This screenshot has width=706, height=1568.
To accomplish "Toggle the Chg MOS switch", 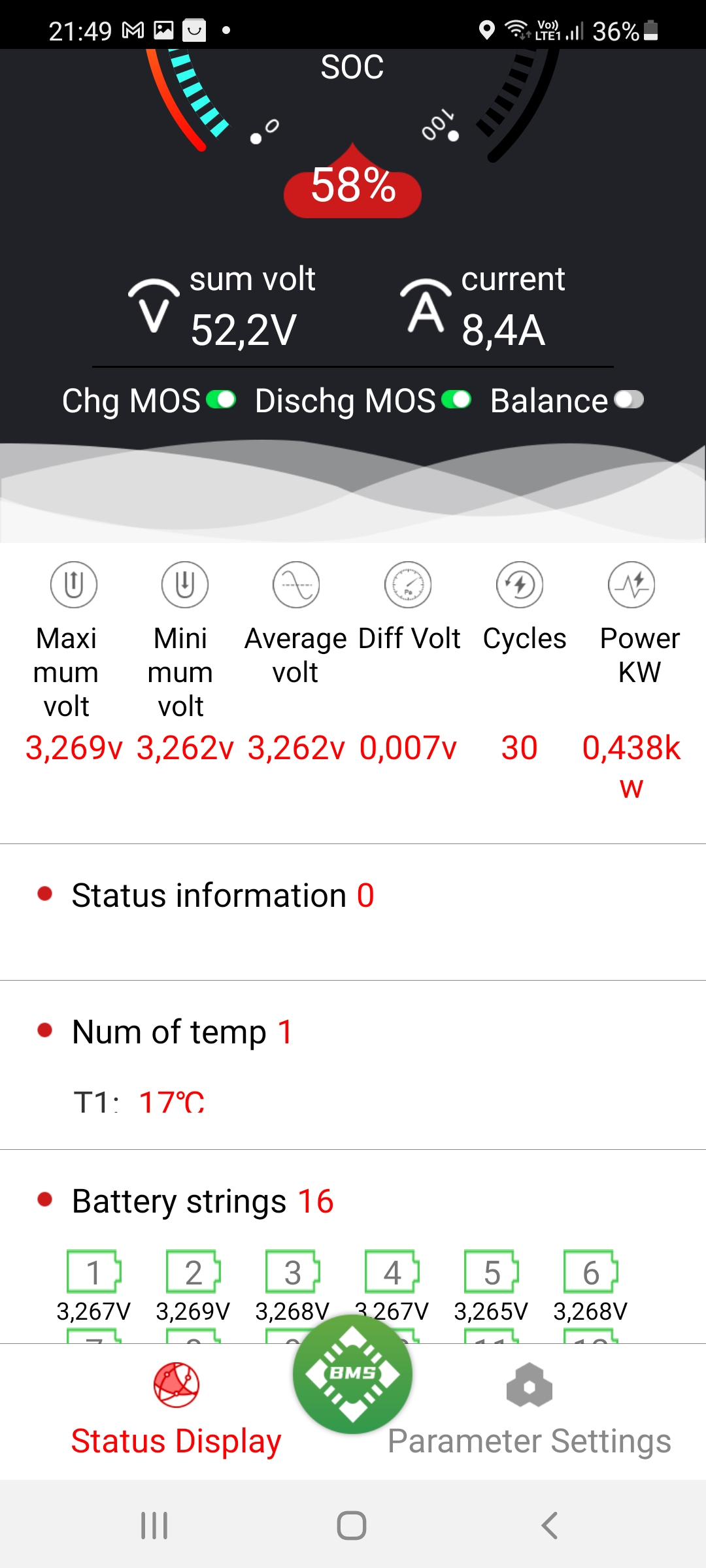I will (221, 399).
